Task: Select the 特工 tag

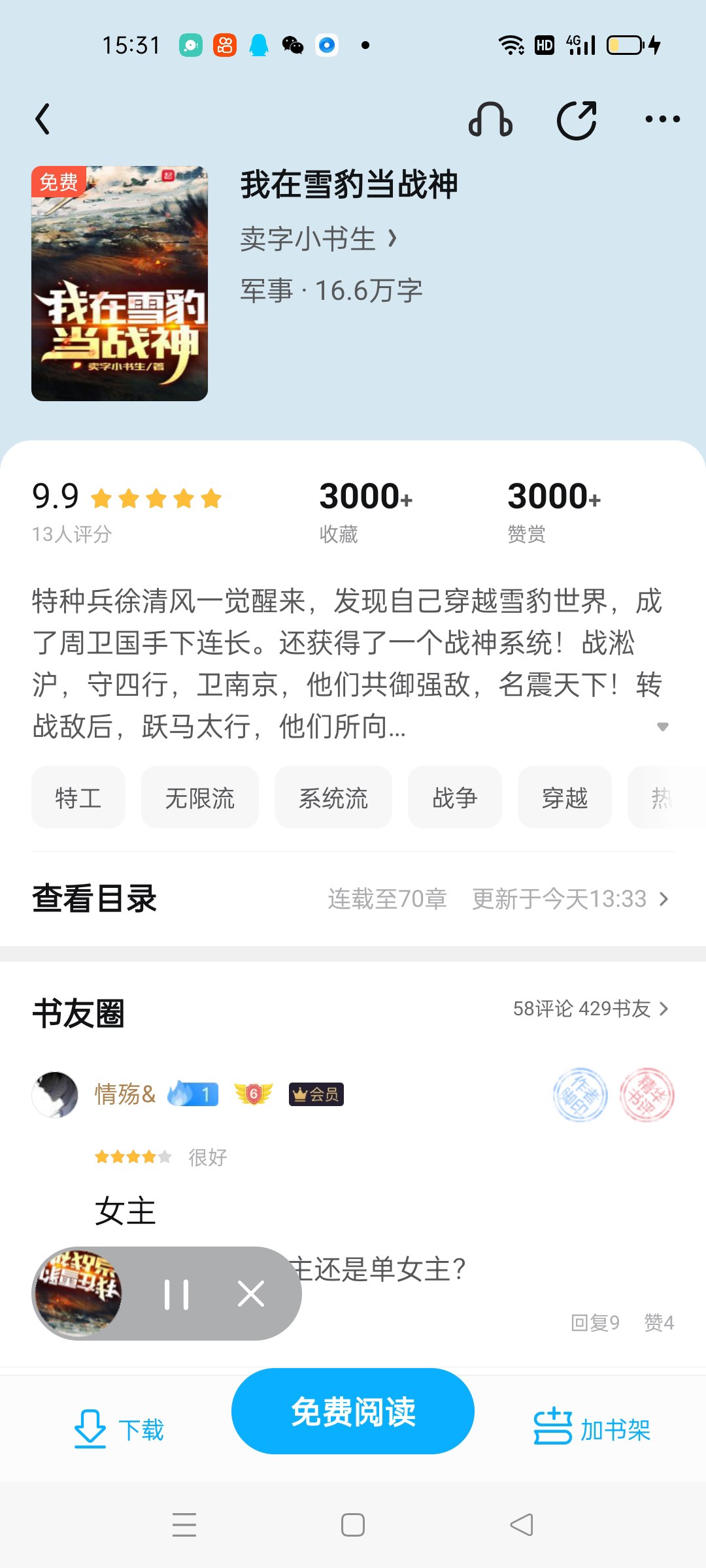Action: [78, 798]
